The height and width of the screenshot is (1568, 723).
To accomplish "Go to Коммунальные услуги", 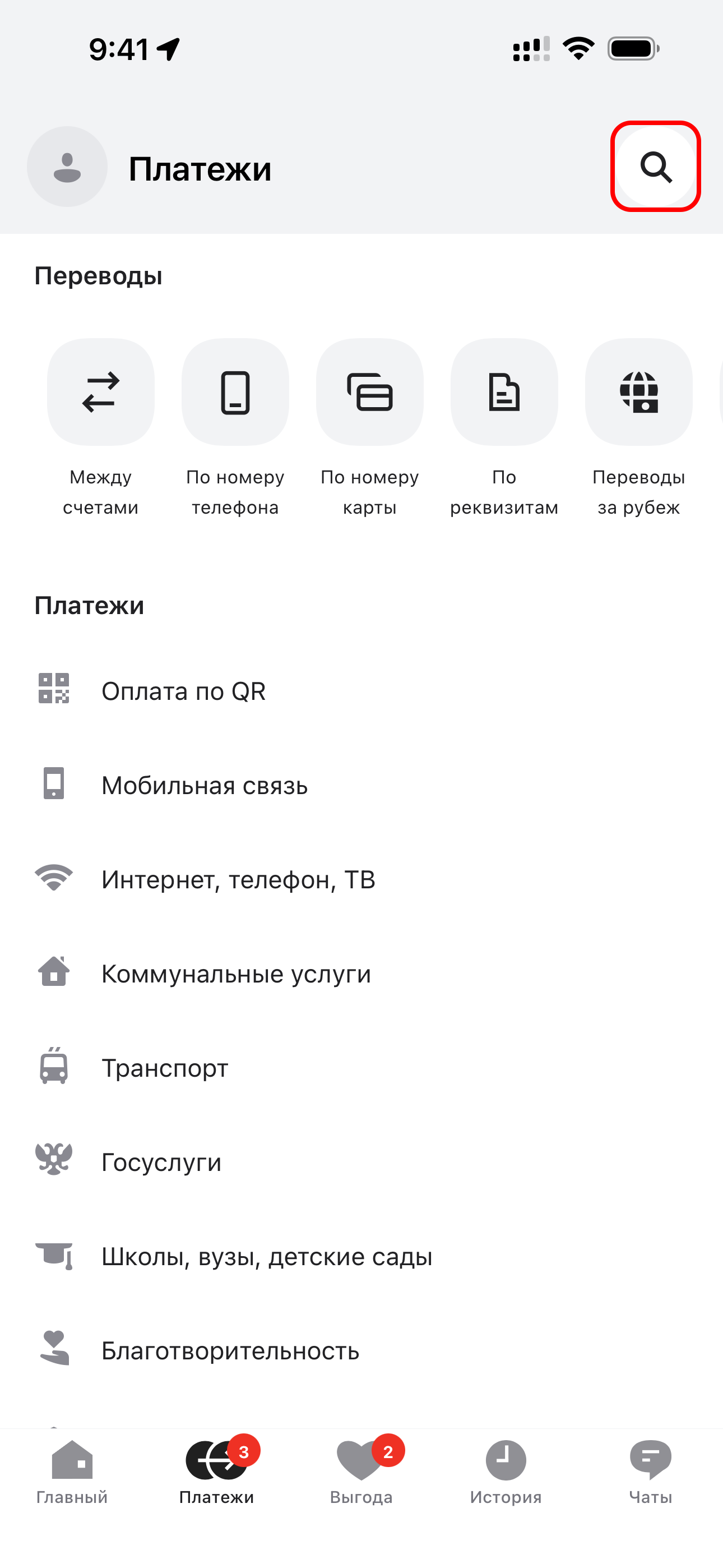I will (x=236, y=974).
